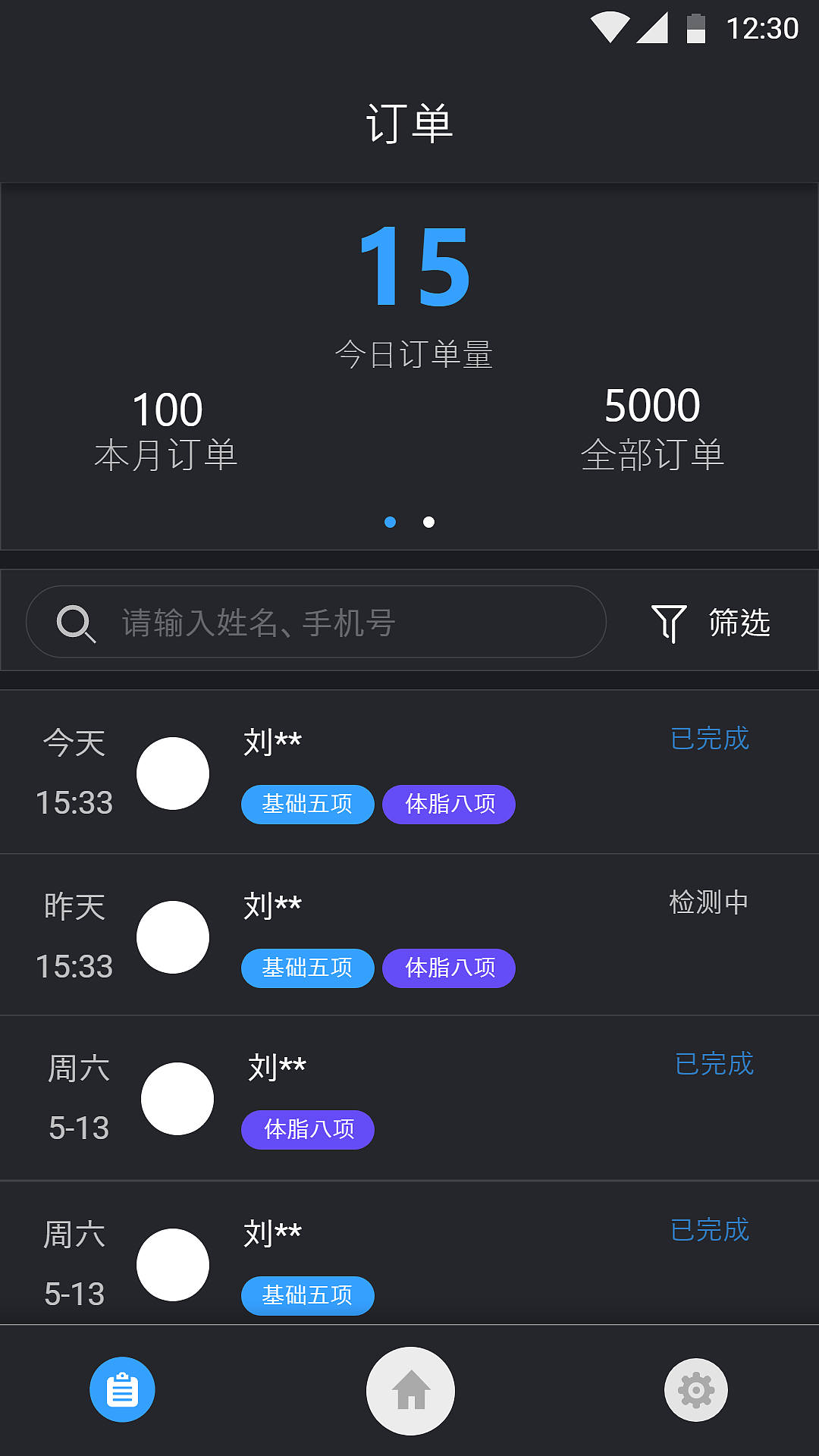Screen dimensions: 819x1456
Task: Toggle the 已完成 status on today's order
Action: [x=710, y=739]
